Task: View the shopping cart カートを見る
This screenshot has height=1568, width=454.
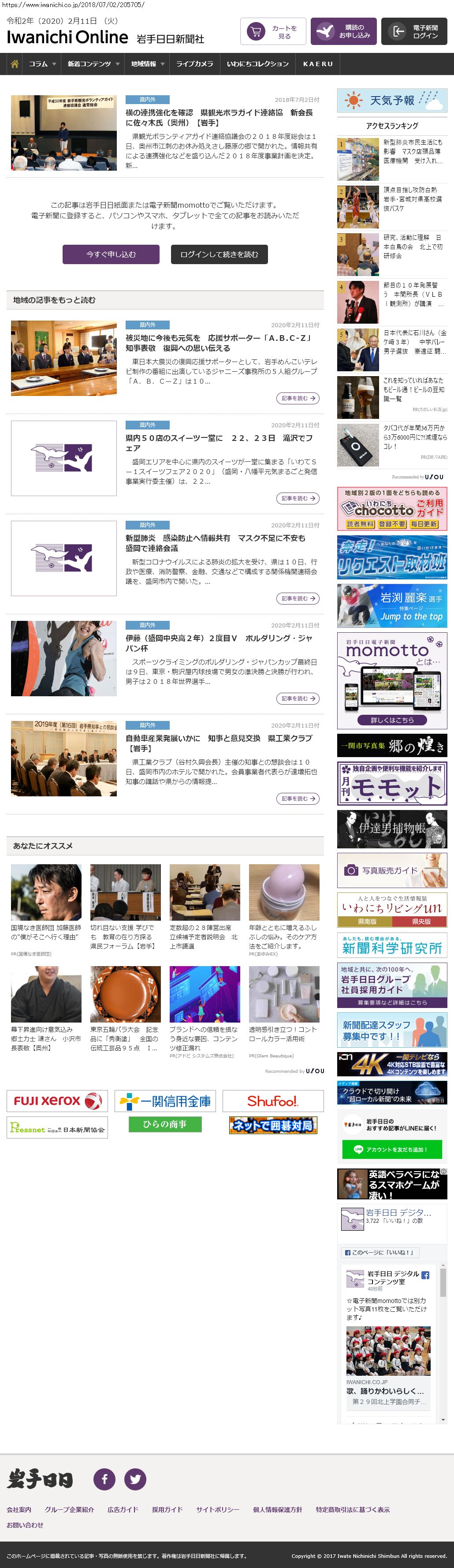Action: 273,32
